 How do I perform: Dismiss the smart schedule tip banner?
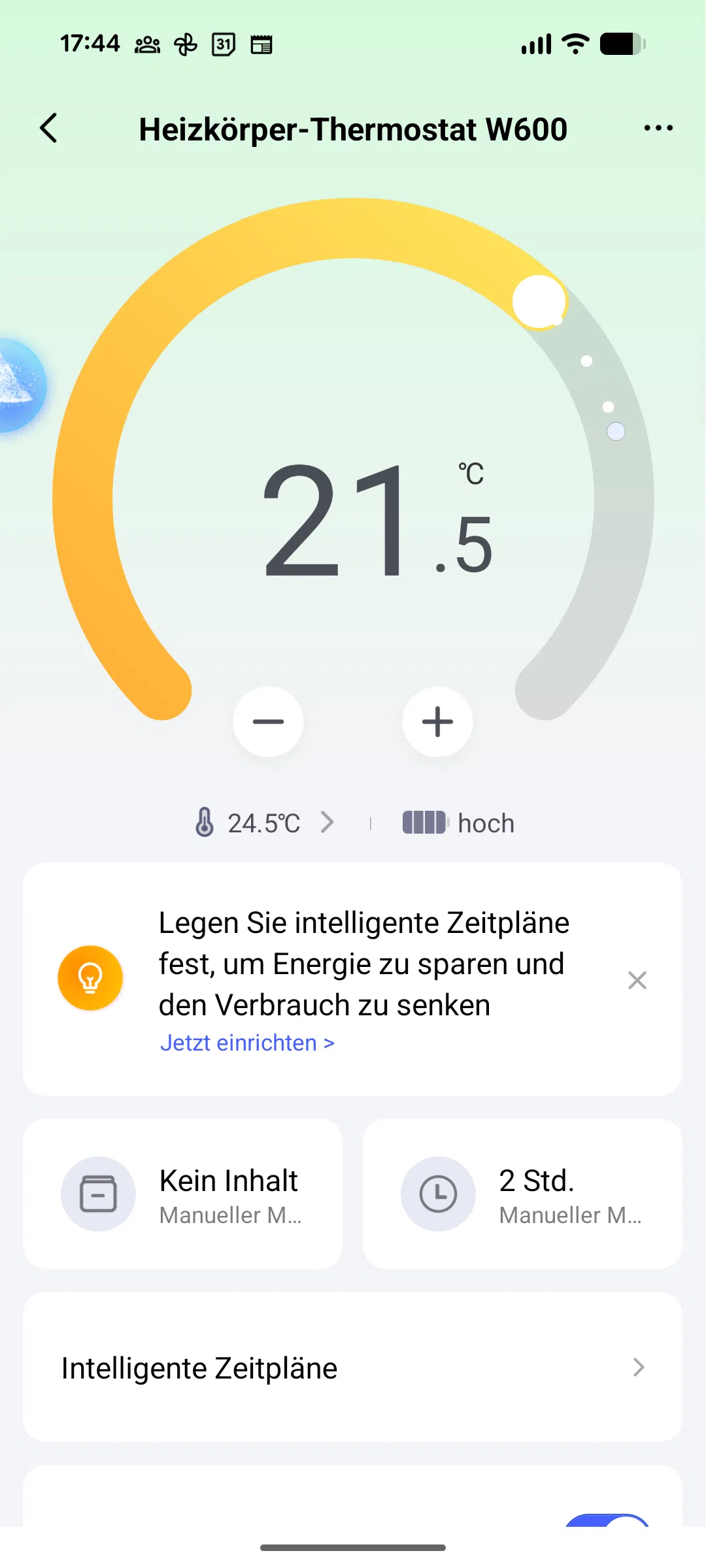(x=637, y=980)
